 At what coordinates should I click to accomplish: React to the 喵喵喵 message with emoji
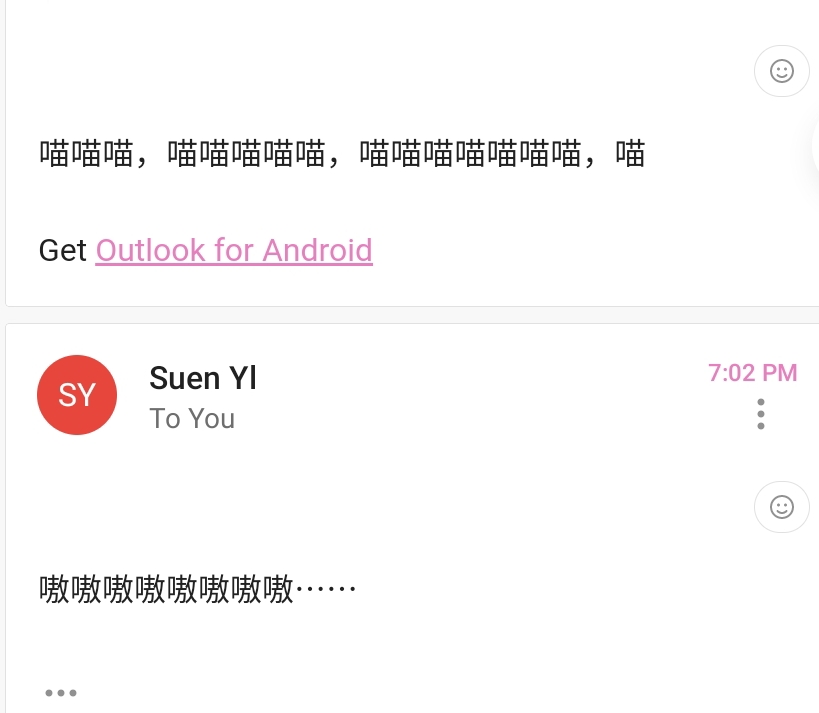coord(781,70)
